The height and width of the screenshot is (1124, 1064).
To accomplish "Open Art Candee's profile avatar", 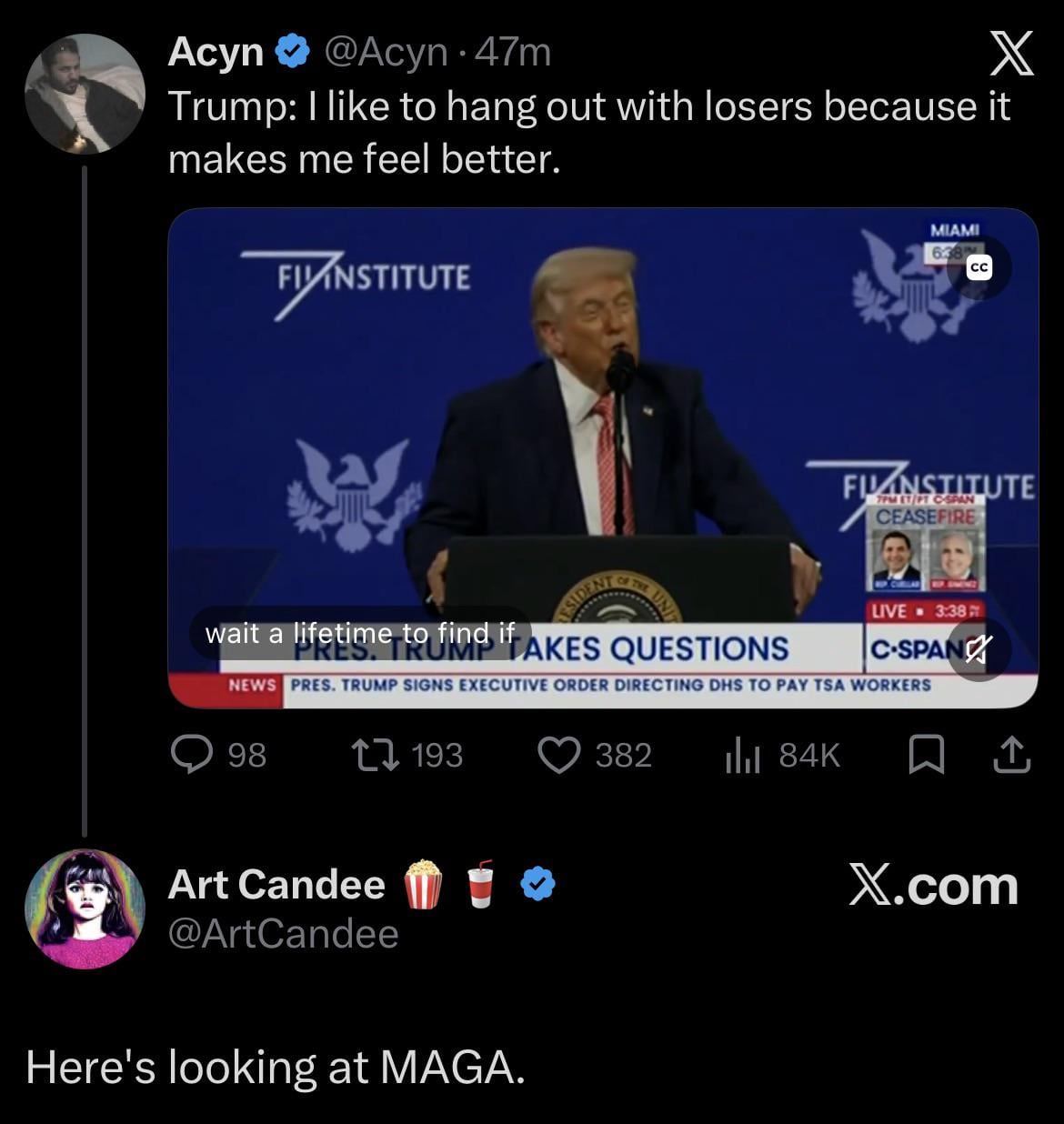I will click(x=84, y=908).
